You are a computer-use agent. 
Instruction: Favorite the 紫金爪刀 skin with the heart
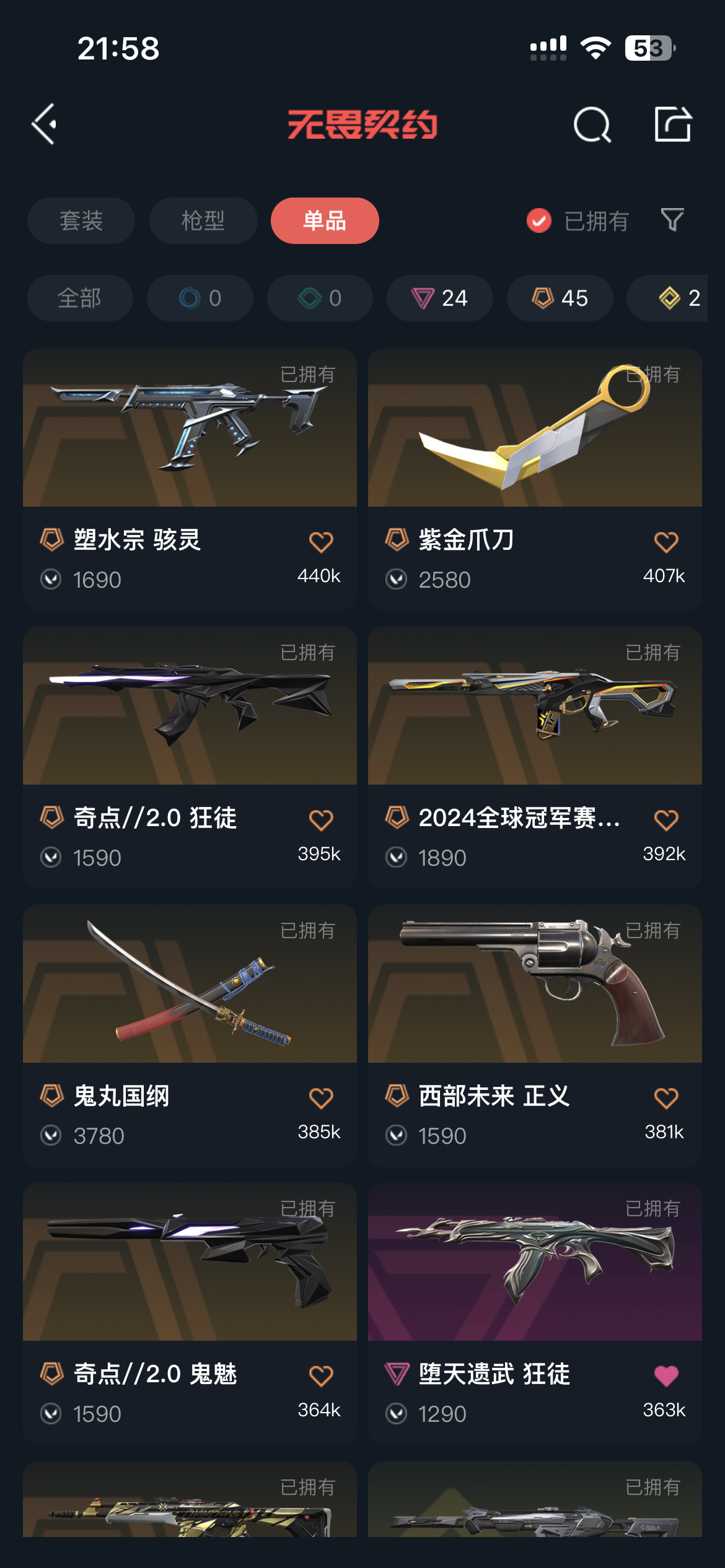point(666,542)
